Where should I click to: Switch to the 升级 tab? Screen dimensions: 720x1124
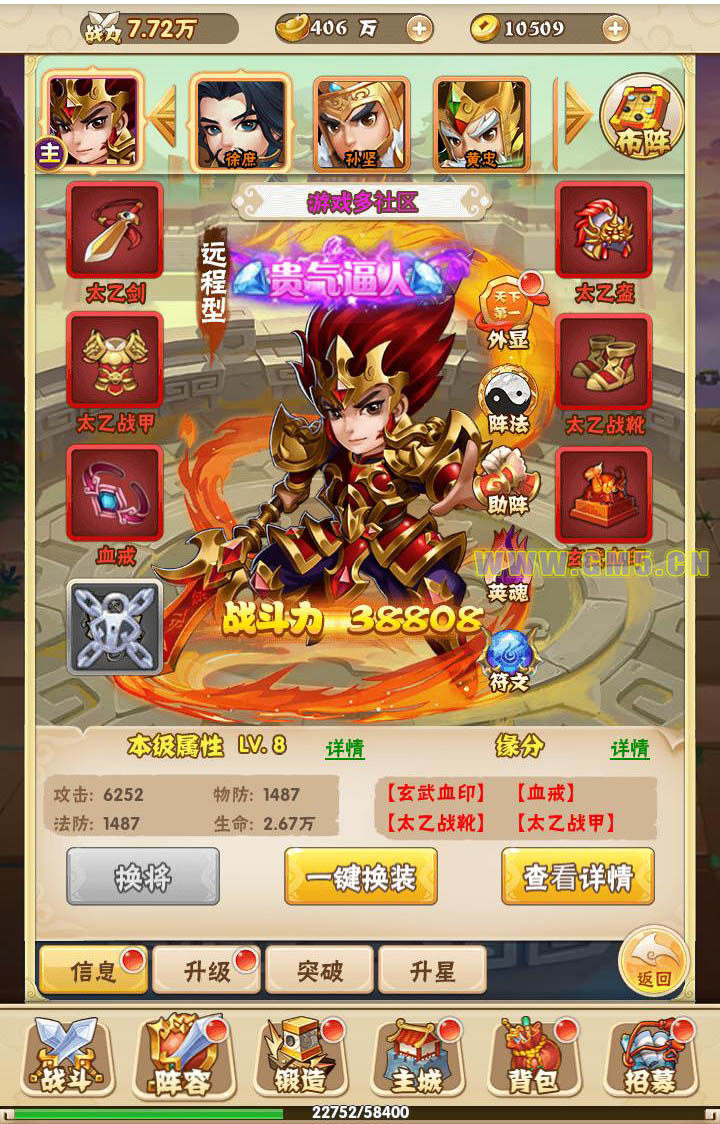click(207, 970)
